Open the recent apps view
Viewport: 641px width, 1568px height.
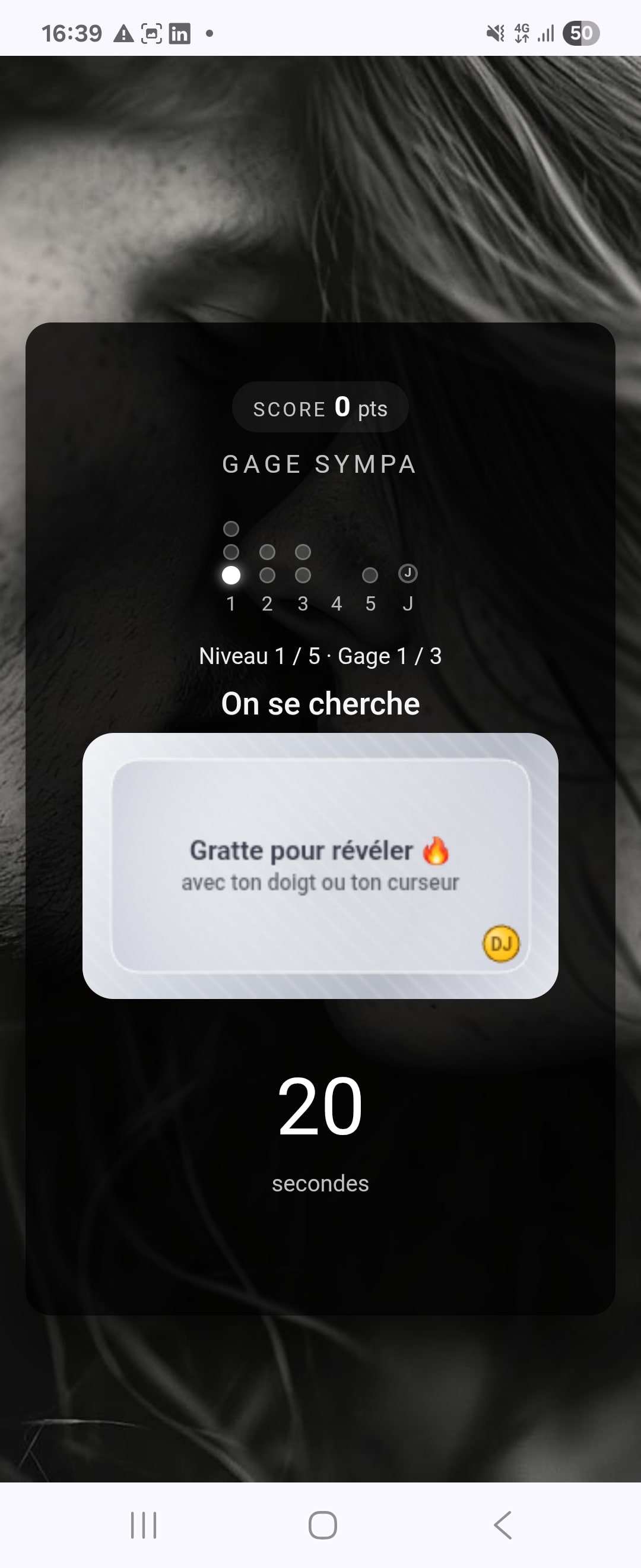144,1525
